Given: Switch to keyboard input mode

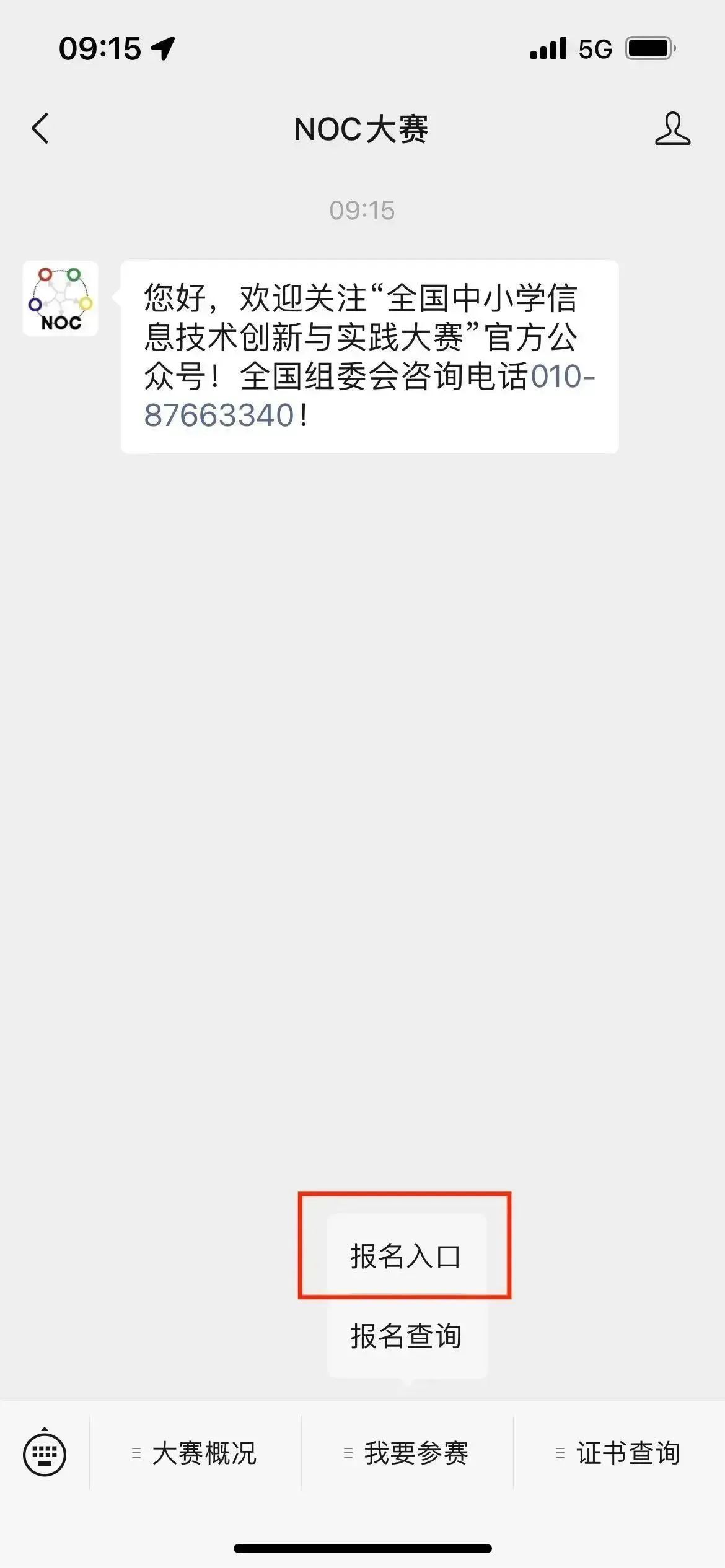Looking at the screenshot, I should coord(45,1452).
